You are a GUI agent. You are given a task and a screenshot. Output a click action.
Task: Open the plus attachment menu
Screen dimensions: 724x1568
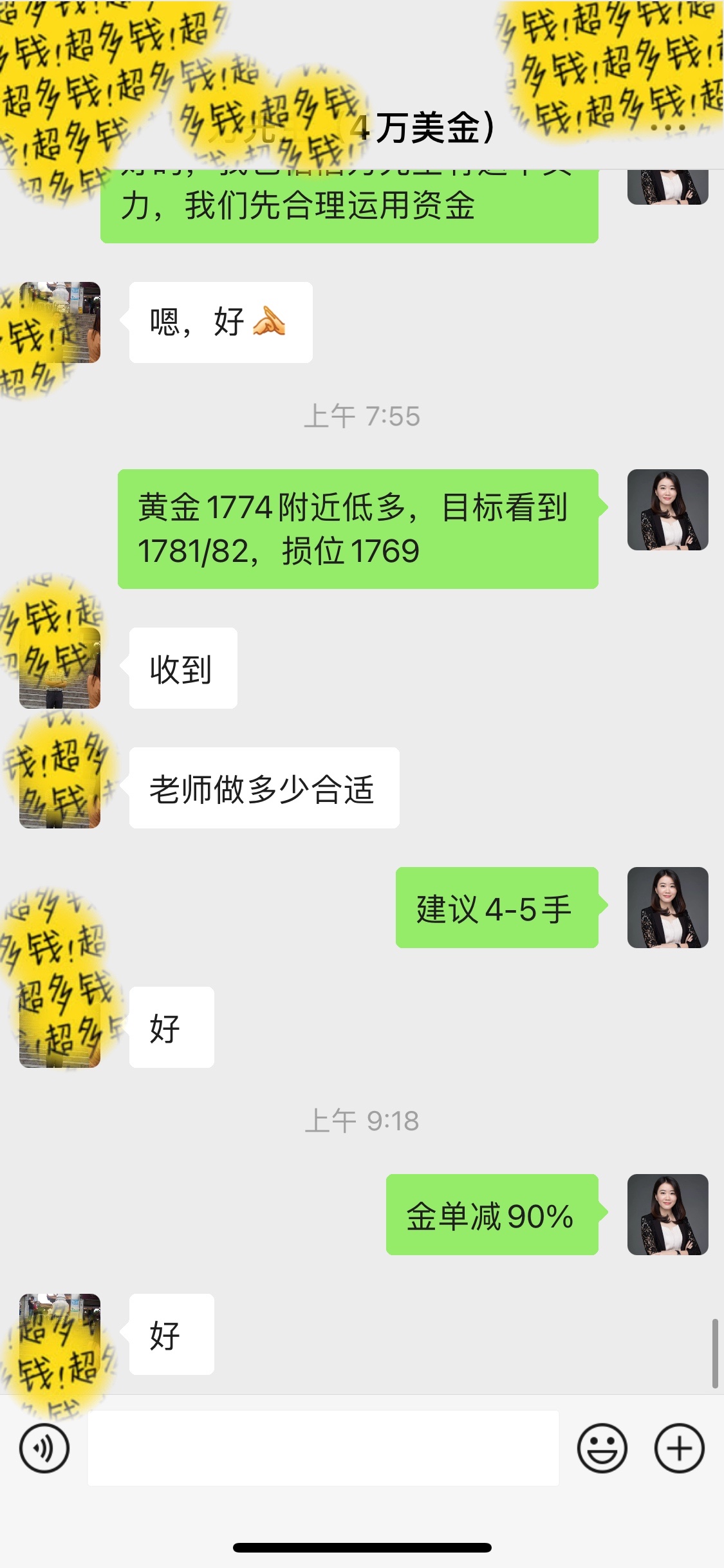click(679, 1448)
